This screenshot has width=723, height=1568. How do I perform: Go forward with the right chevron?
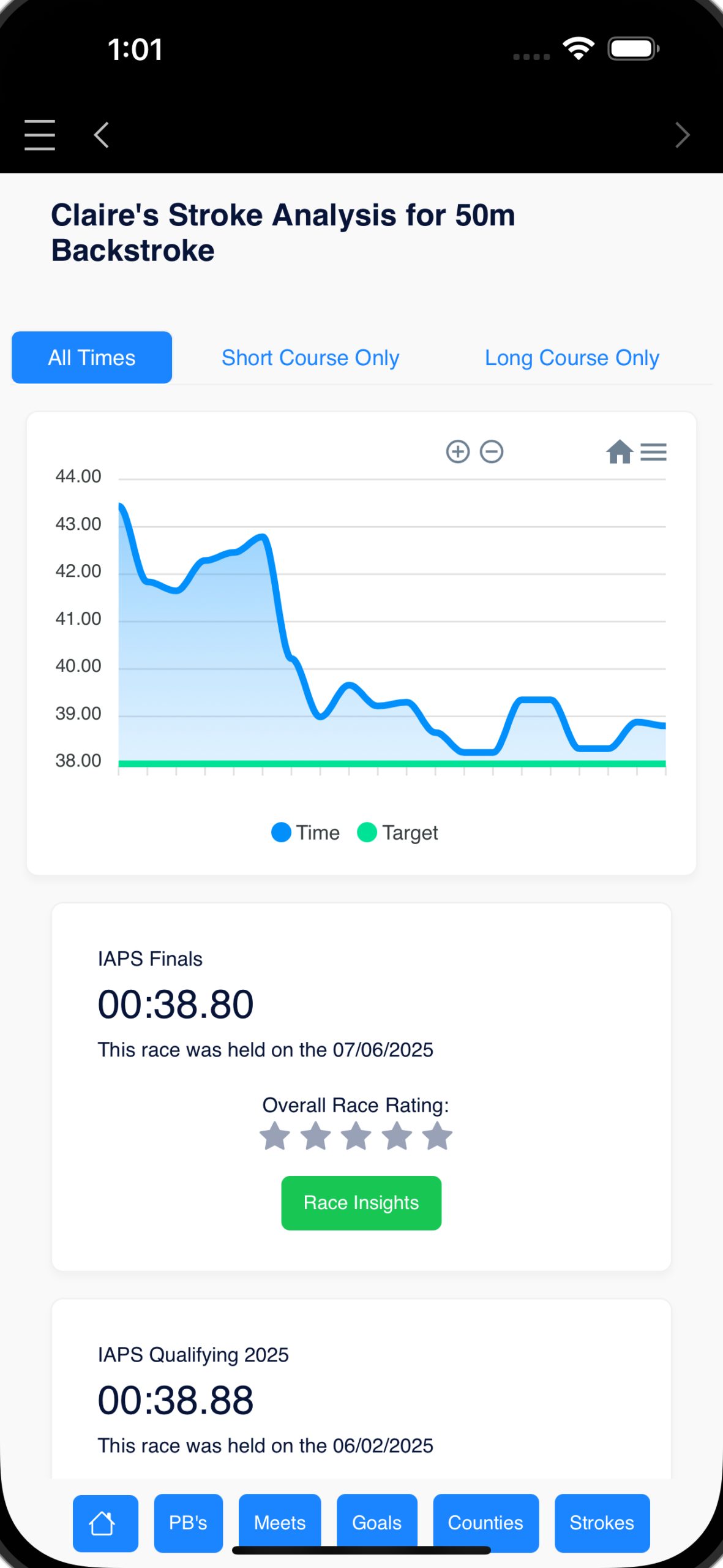click(x=682, y=135)
